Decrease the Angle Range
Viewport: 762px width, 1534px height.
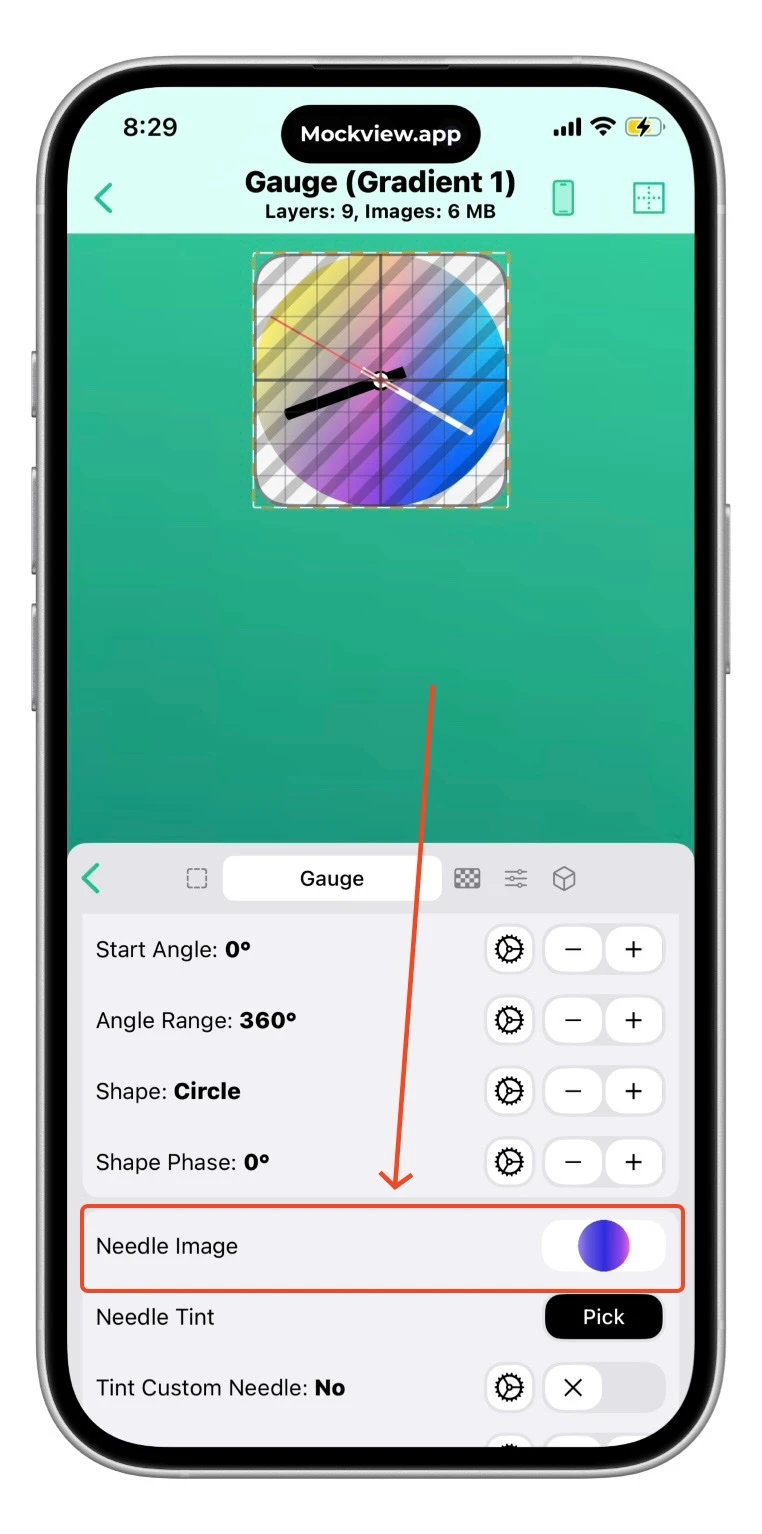point(573,1021)
